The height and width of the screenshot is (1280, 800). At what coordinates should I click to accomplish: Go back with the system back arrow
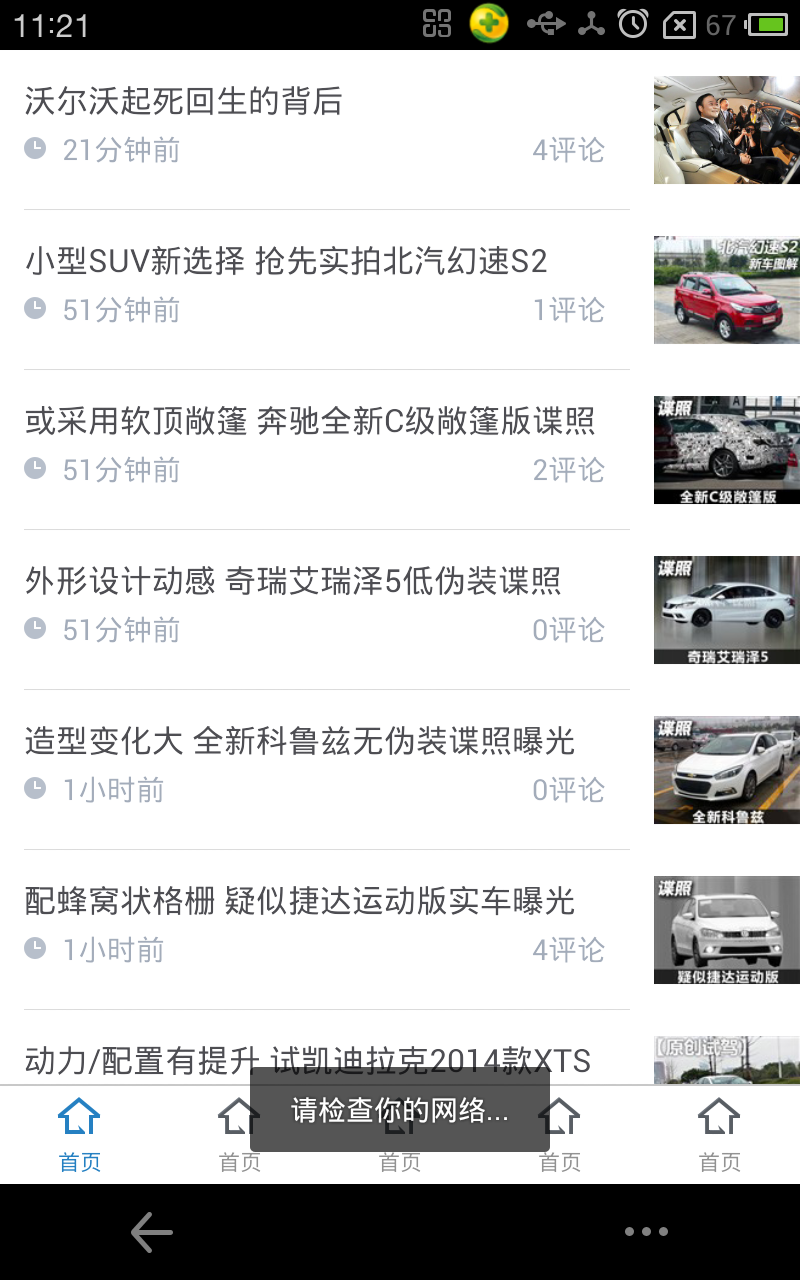click(x=152, y=1232)
